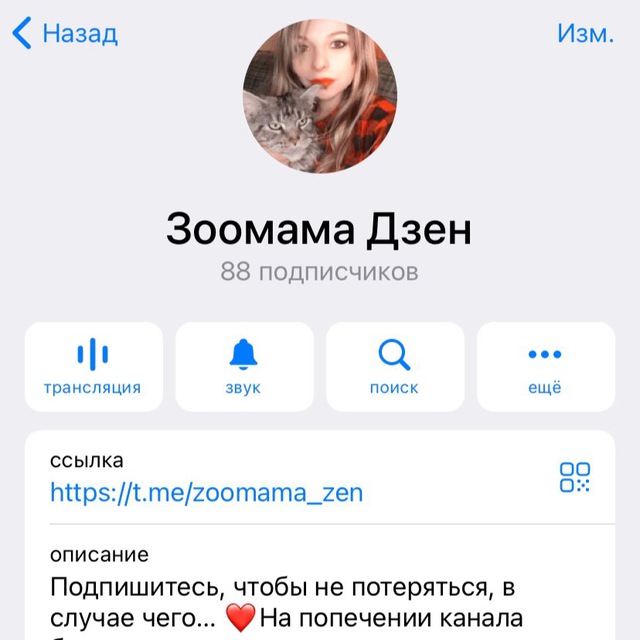
Task: Open the channel avatar photo
Action: [x=320, y=96]
